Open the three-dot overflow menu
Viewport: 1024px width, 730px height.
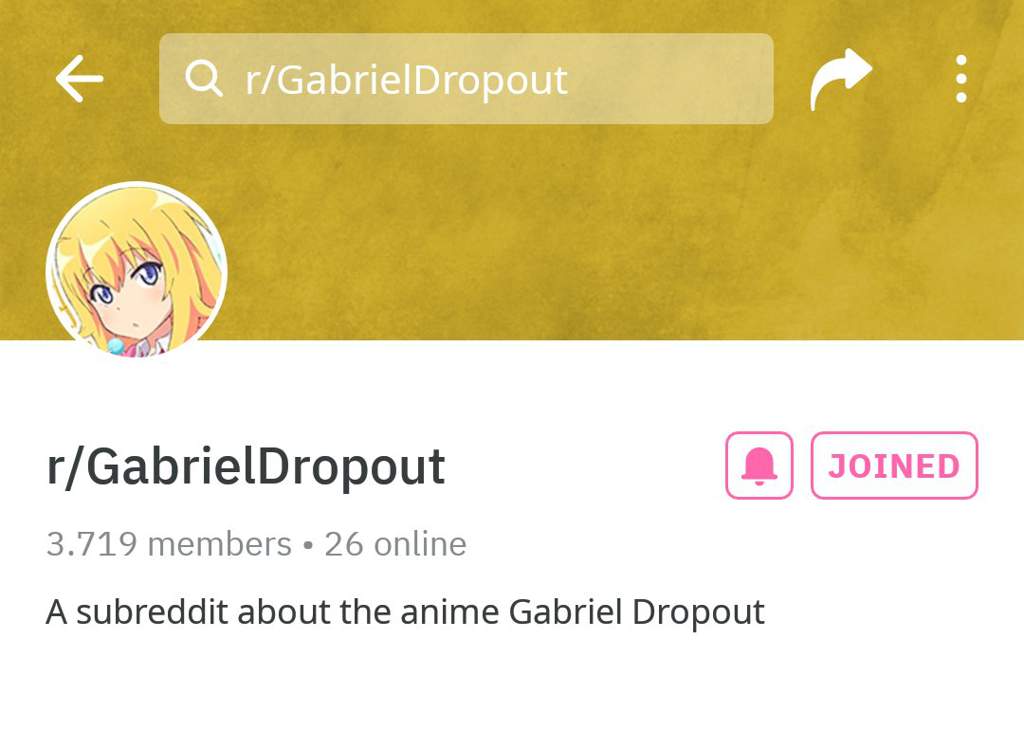[961, 79]
